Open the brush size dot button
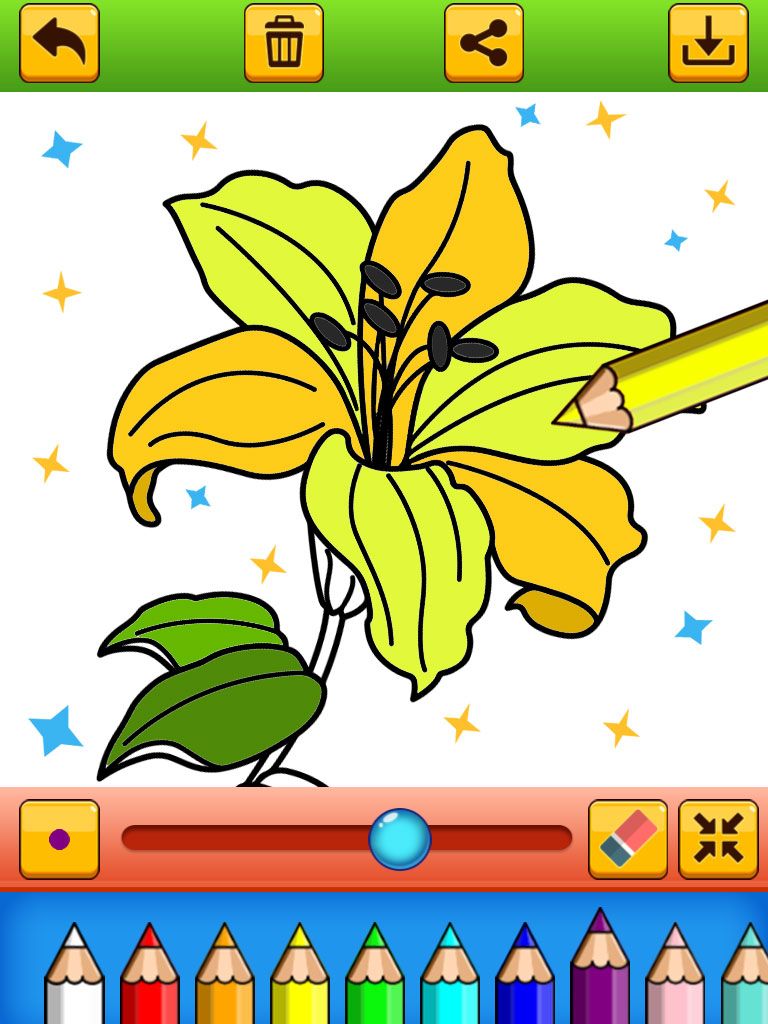This screenshot has width=768, height=1024. 59,839
